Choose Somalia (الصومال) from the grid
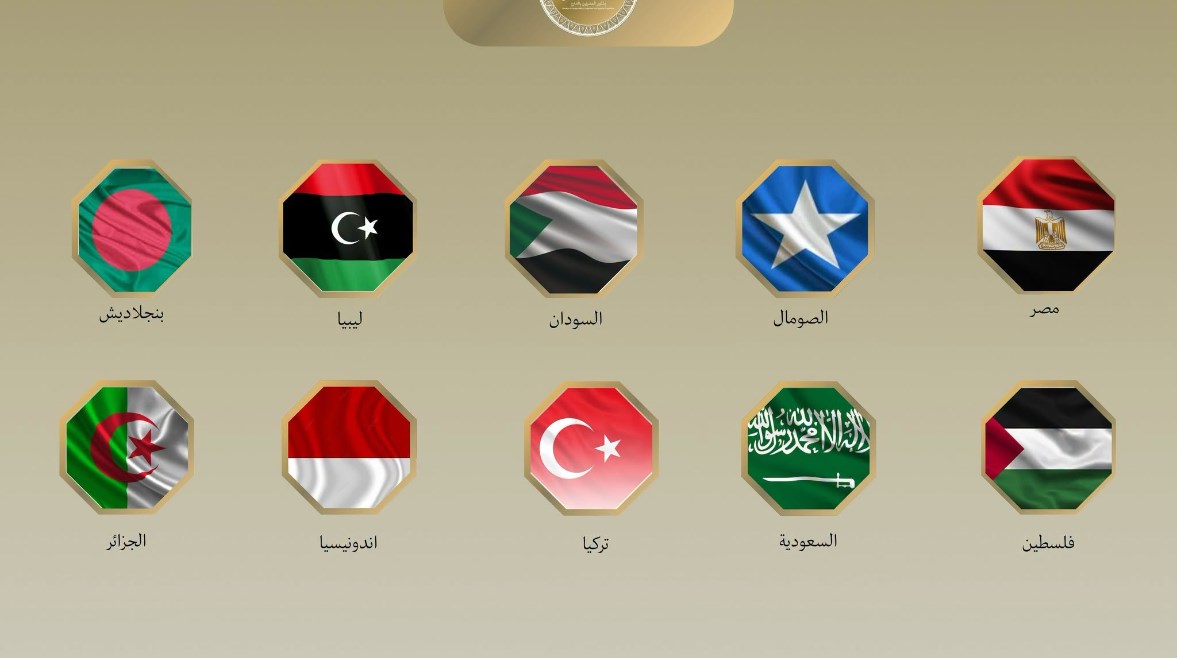Screen dimensions: 1177x658 tap(805, 228)
